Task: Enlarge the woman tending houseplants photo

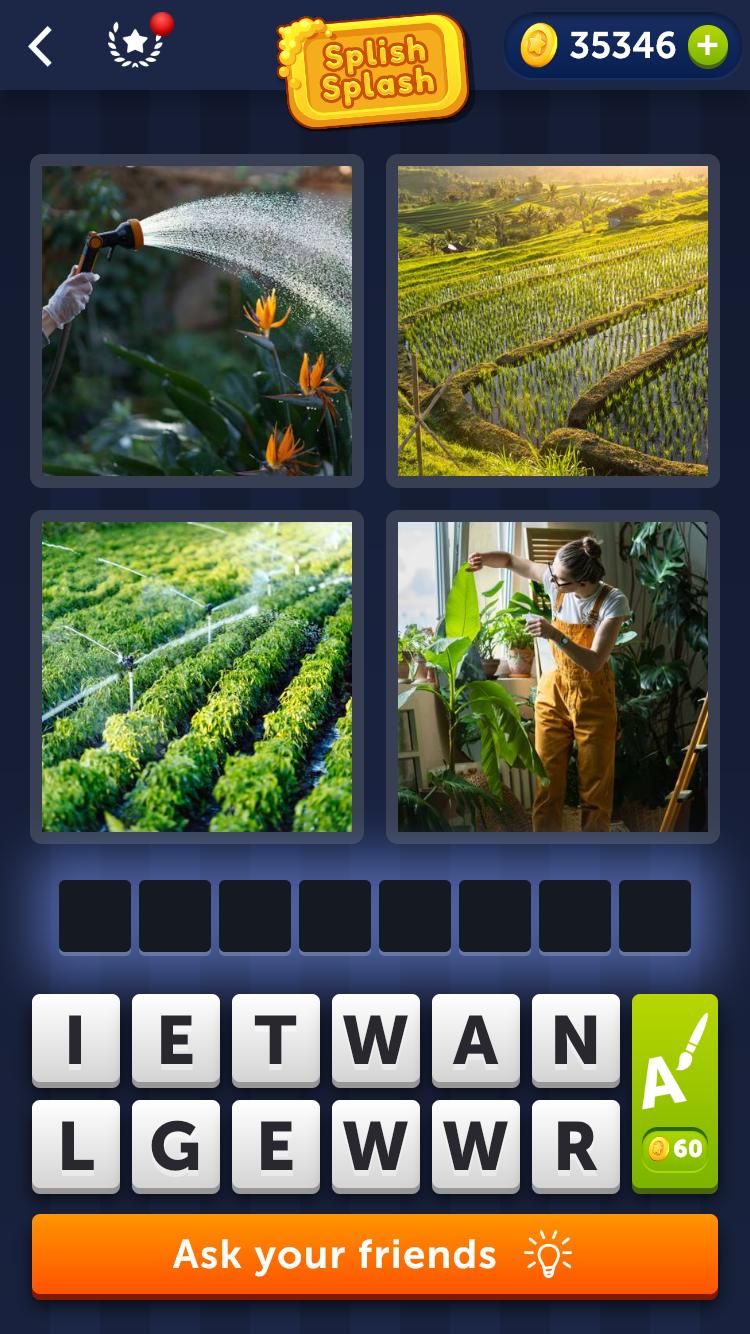Action: 553,677
